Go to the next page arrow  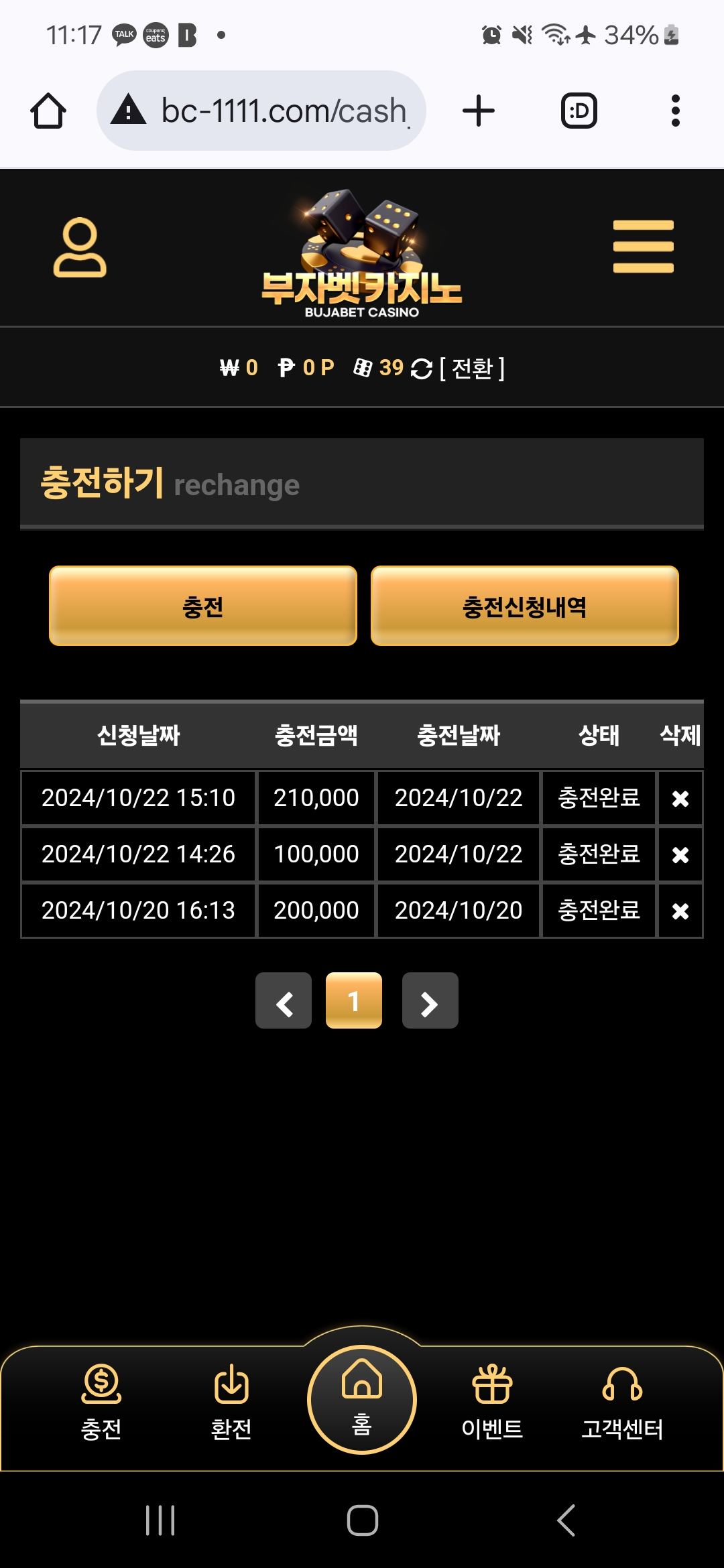point(430,1000)
